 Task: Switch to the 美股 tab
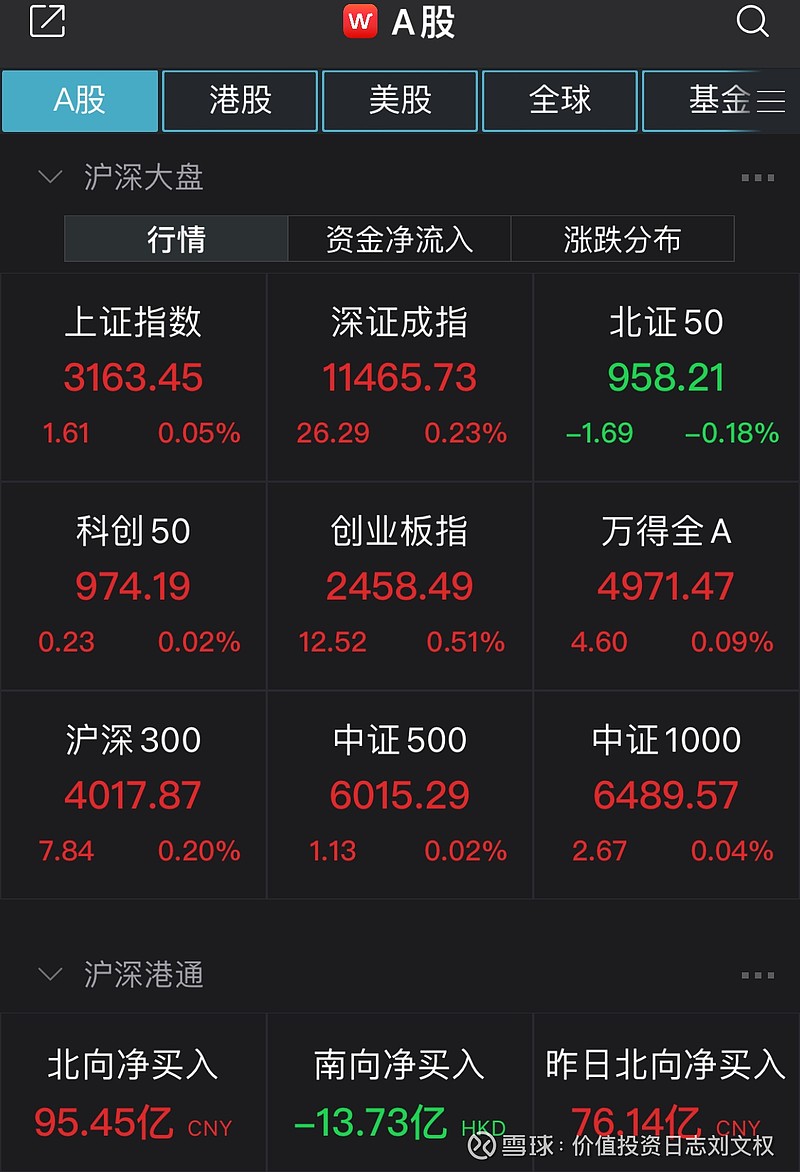[399, 100]
